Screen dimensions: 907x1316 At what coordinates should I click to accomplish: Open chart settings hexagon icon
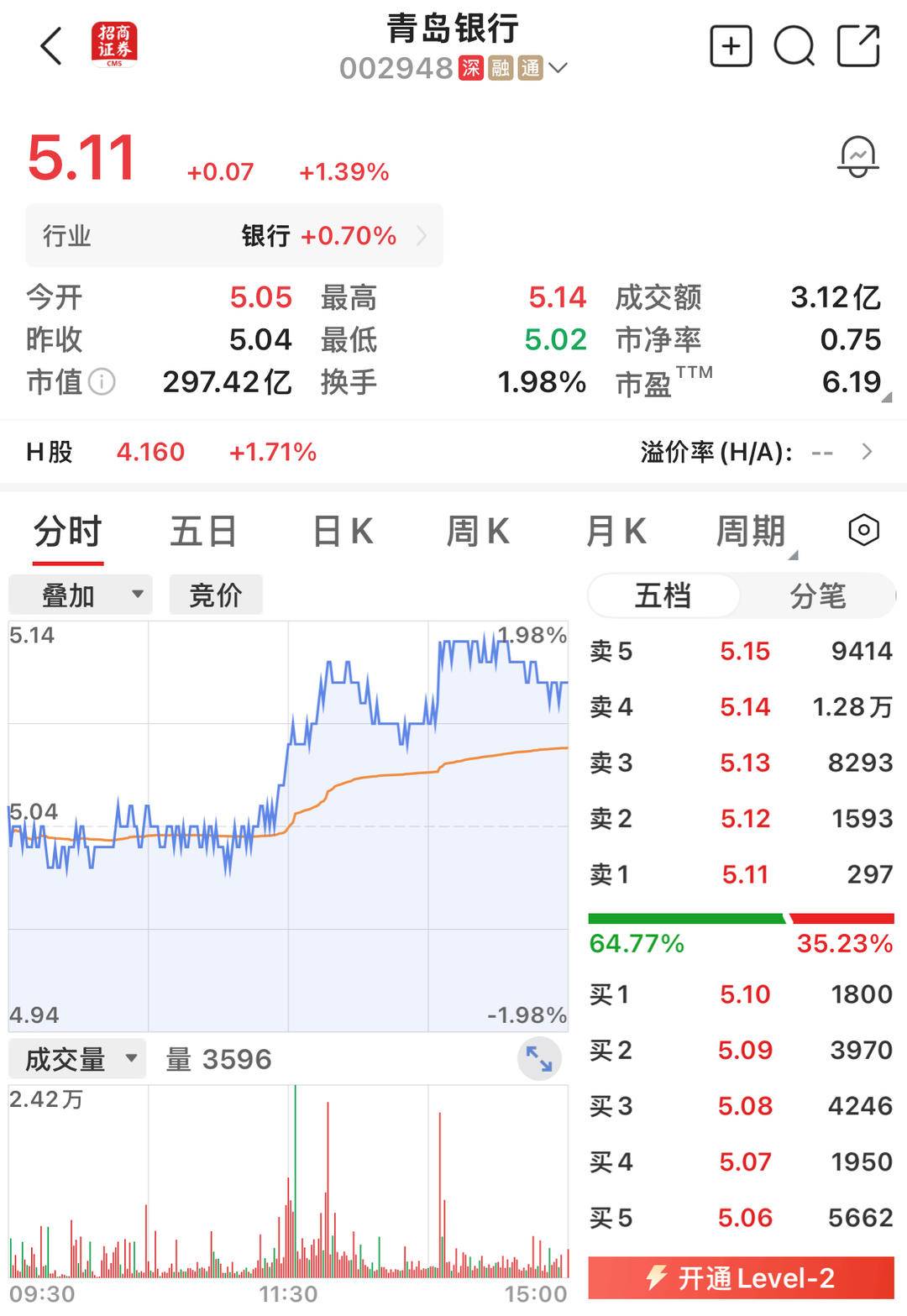click(x=863, y=530)
